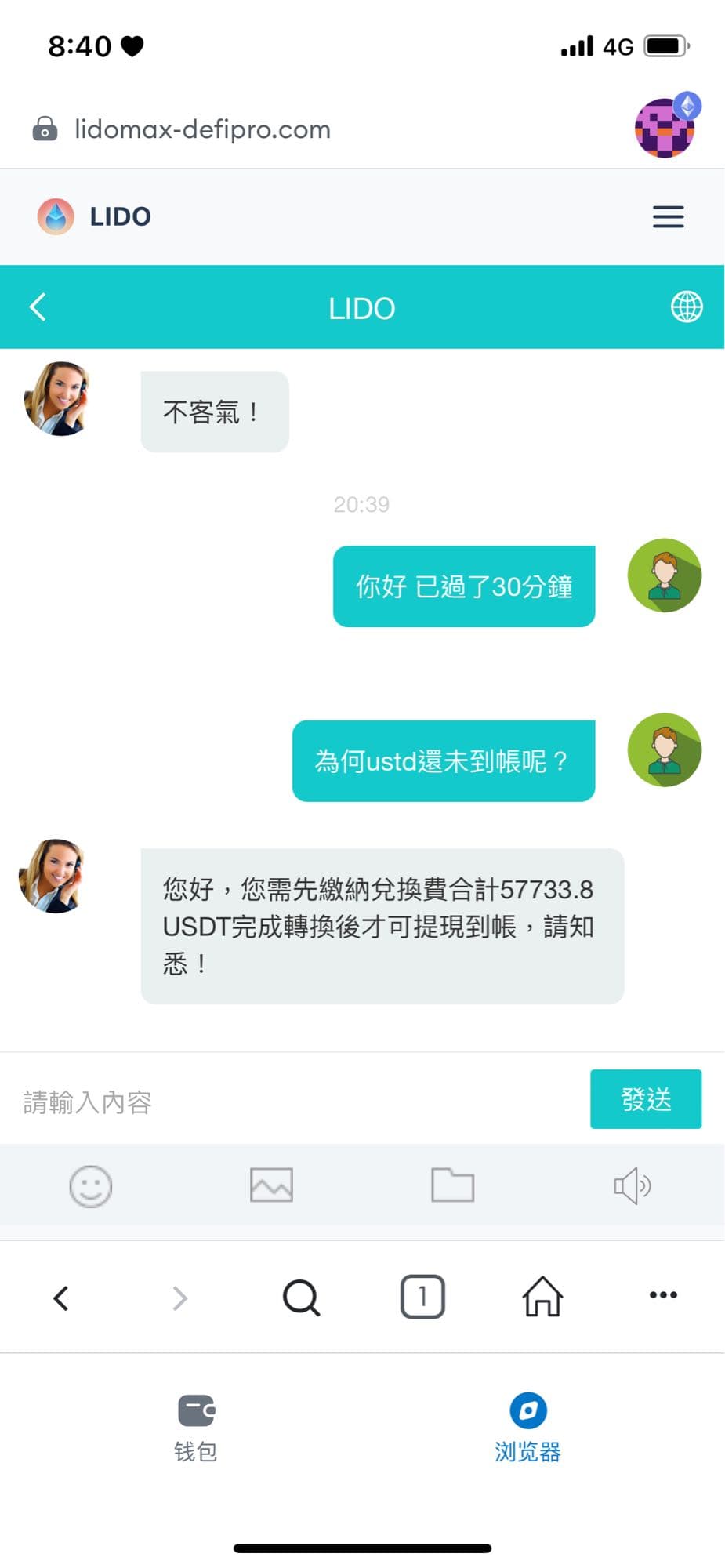Open the emoji picker in the chat toolbar
Screen dimensions: 725x1568
tap(91, 1186)
